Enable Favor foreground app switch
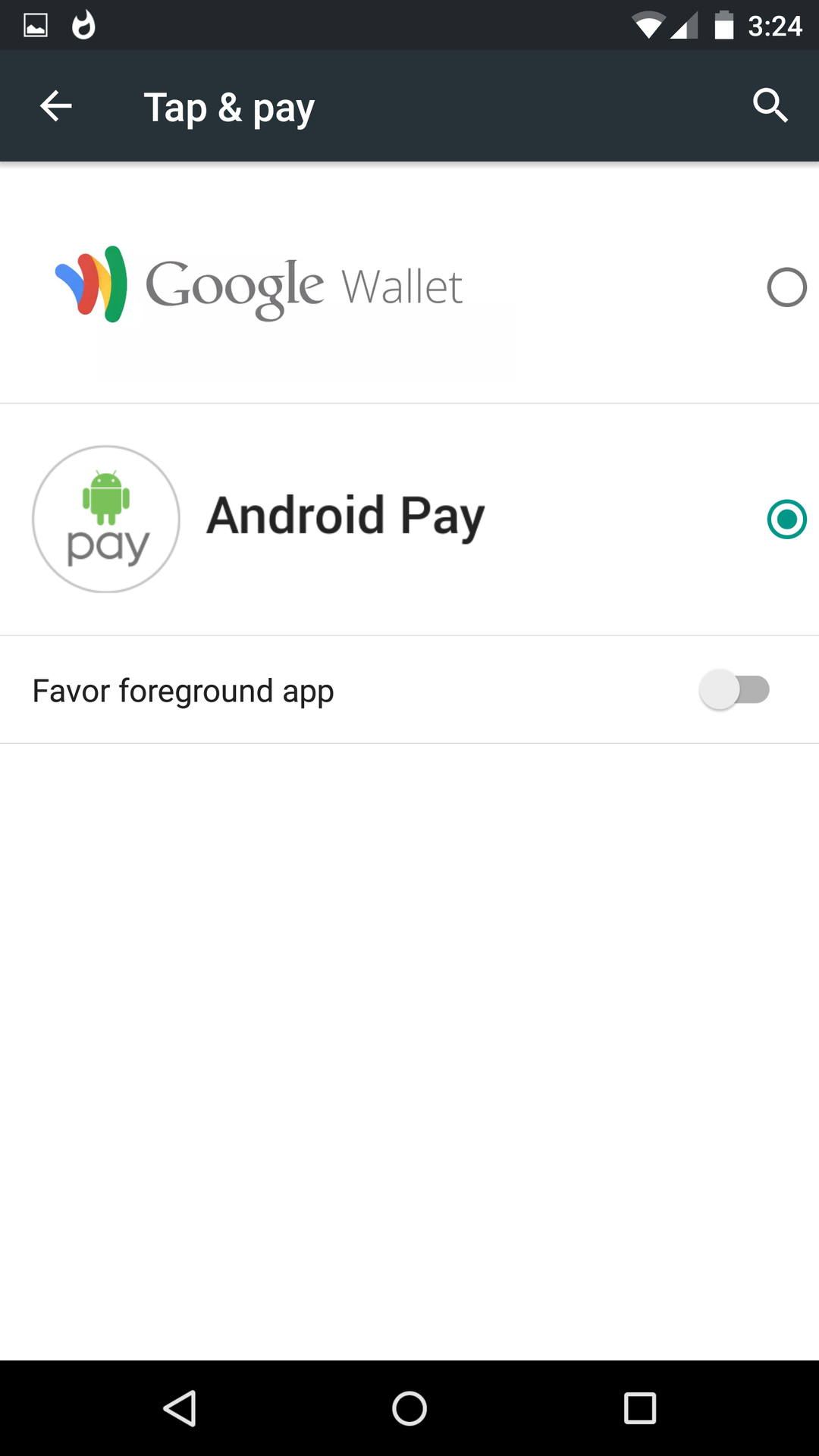This screenshot has height=1456, width=819. click(734, 690)
